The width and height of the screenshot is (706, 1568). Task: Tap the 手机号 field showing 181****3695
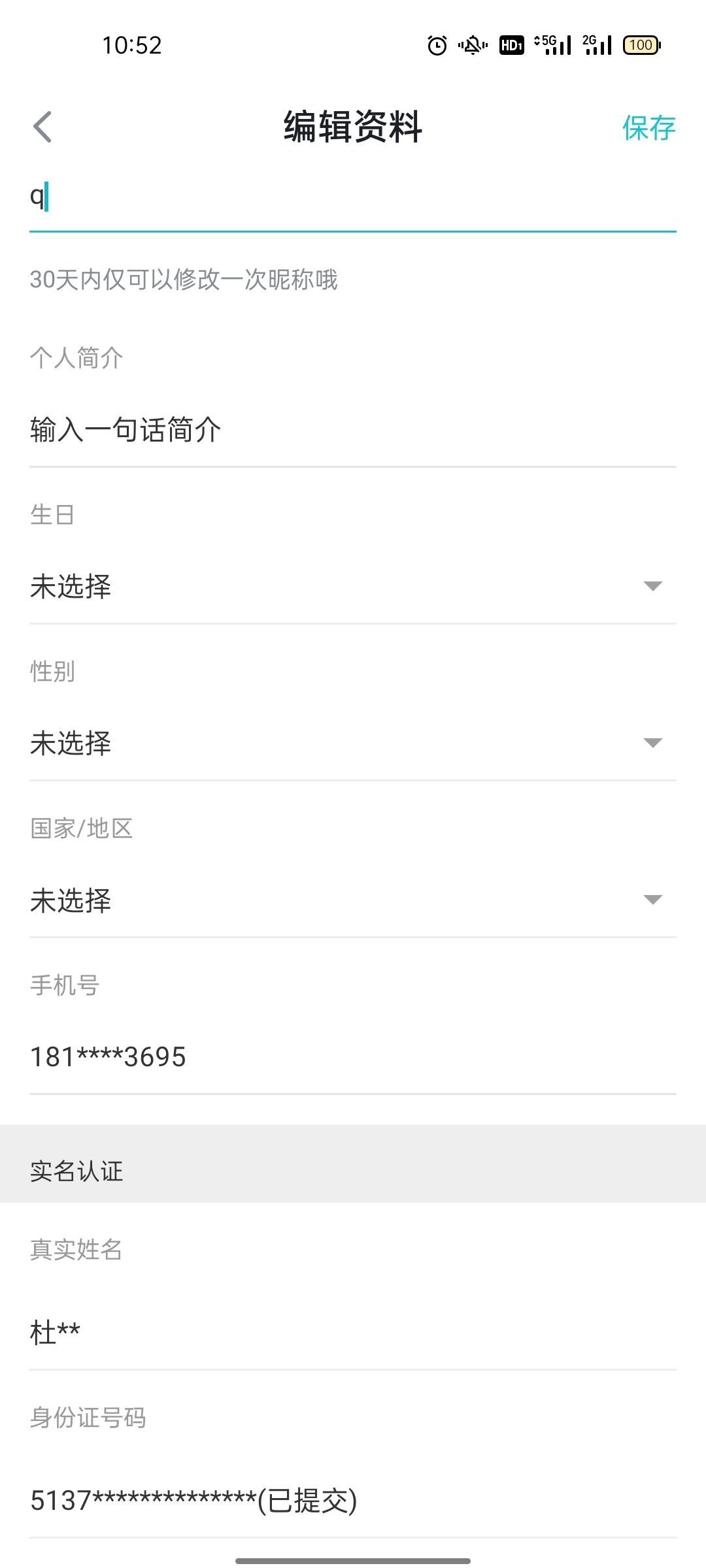353,1057
